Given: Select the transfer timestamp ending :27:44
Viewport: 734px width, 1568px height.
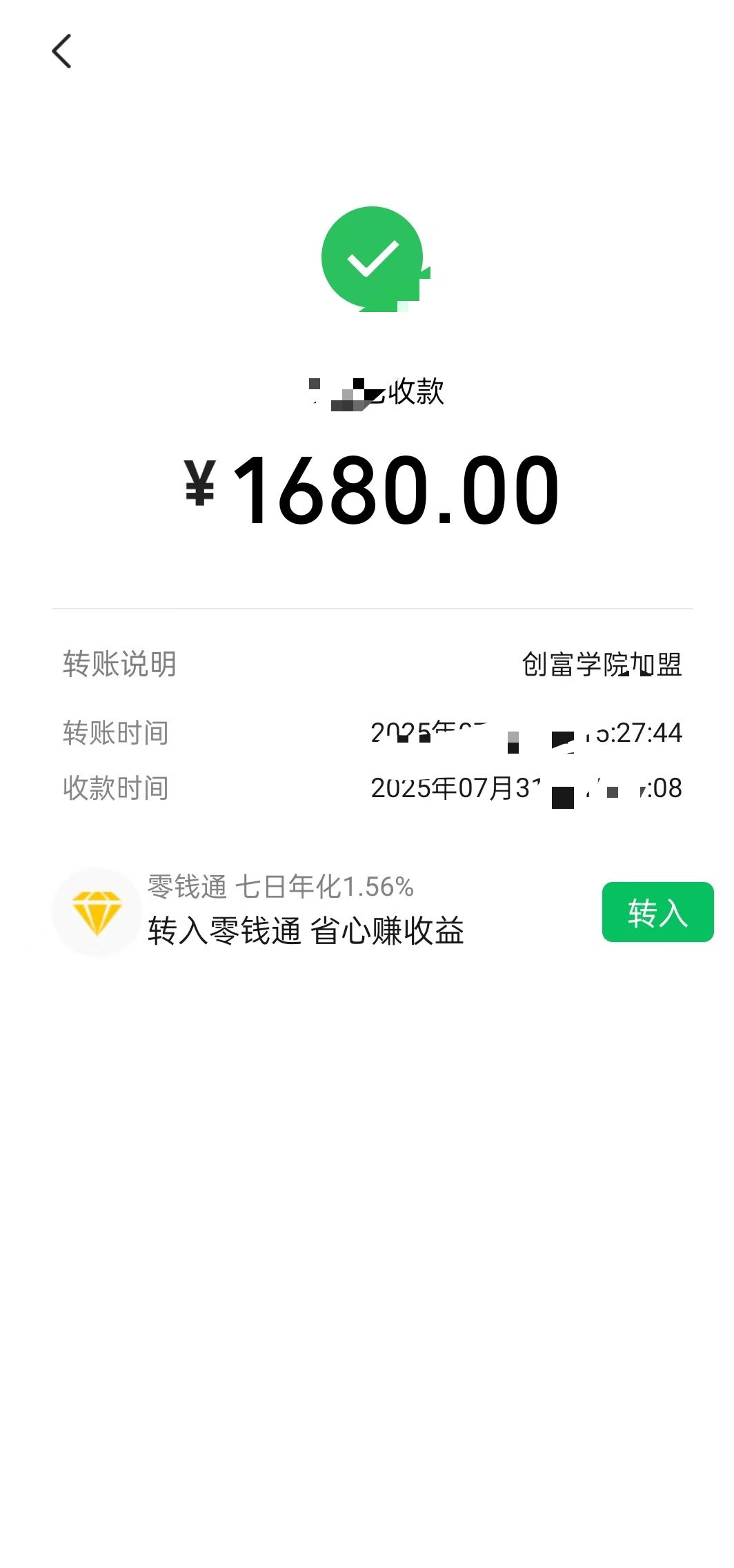Looking at the screenshot, I should pyautogui.click(x=648, y=734).
